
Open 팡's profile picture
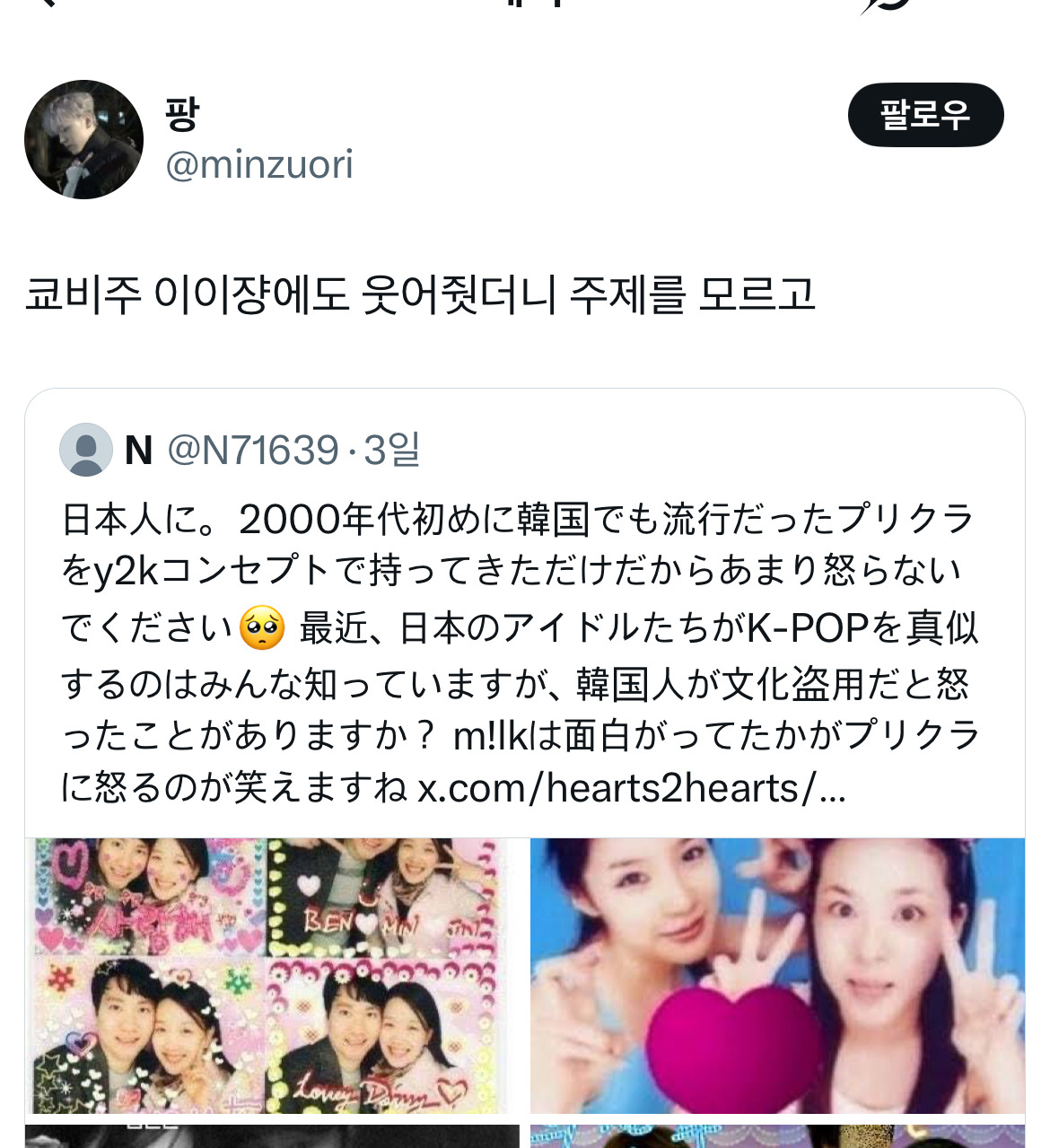point(83,139)
